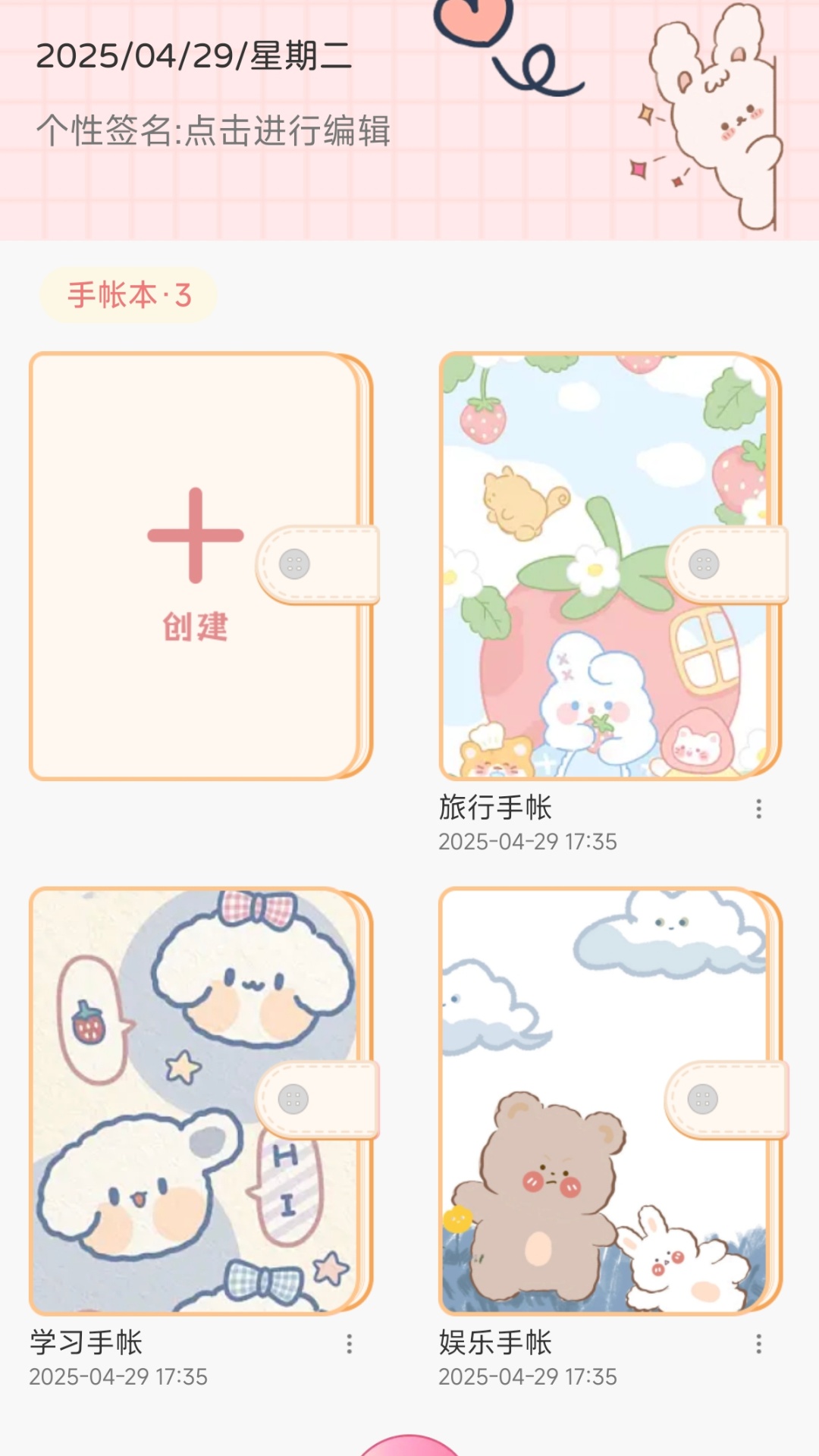Tap the overflow dots beside 娱乐手帐
The image size is (819, 1456).
(x=758, y=1344)
